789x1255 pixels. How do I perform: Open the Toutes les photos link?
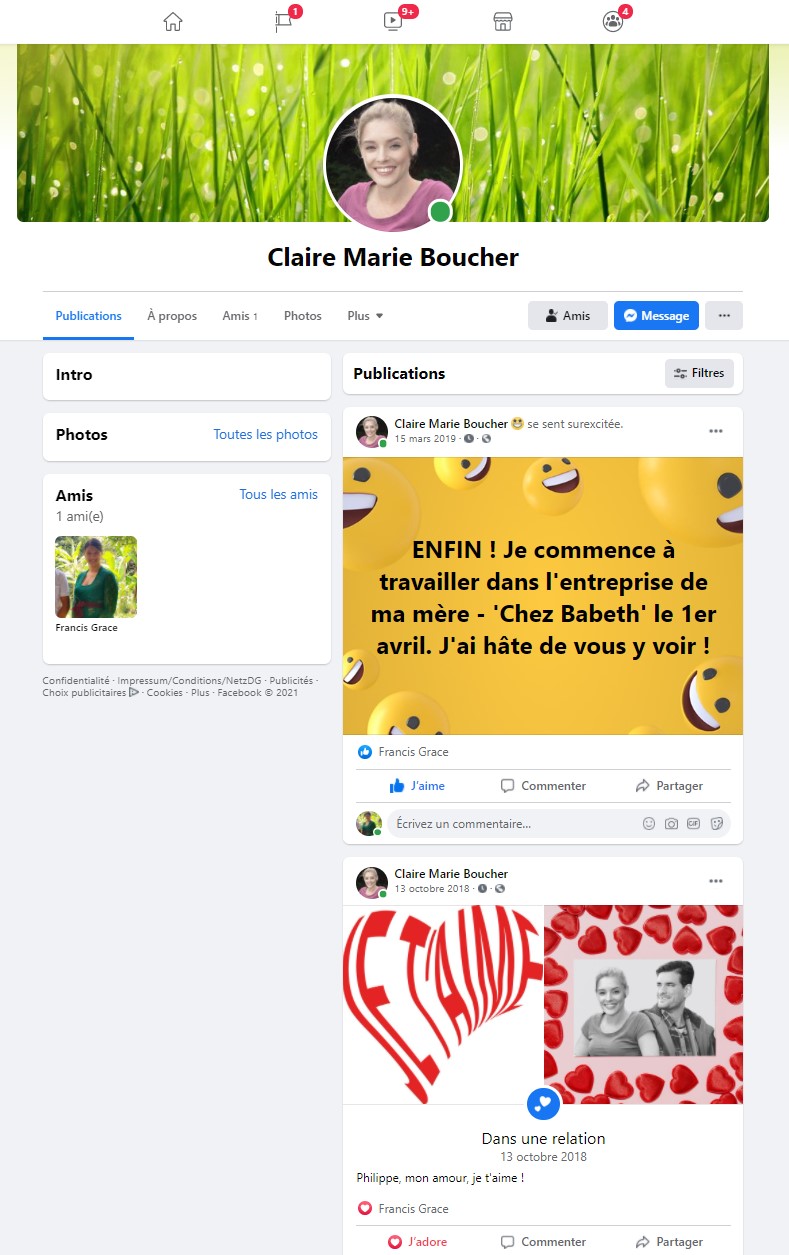(x=265, y=434)
